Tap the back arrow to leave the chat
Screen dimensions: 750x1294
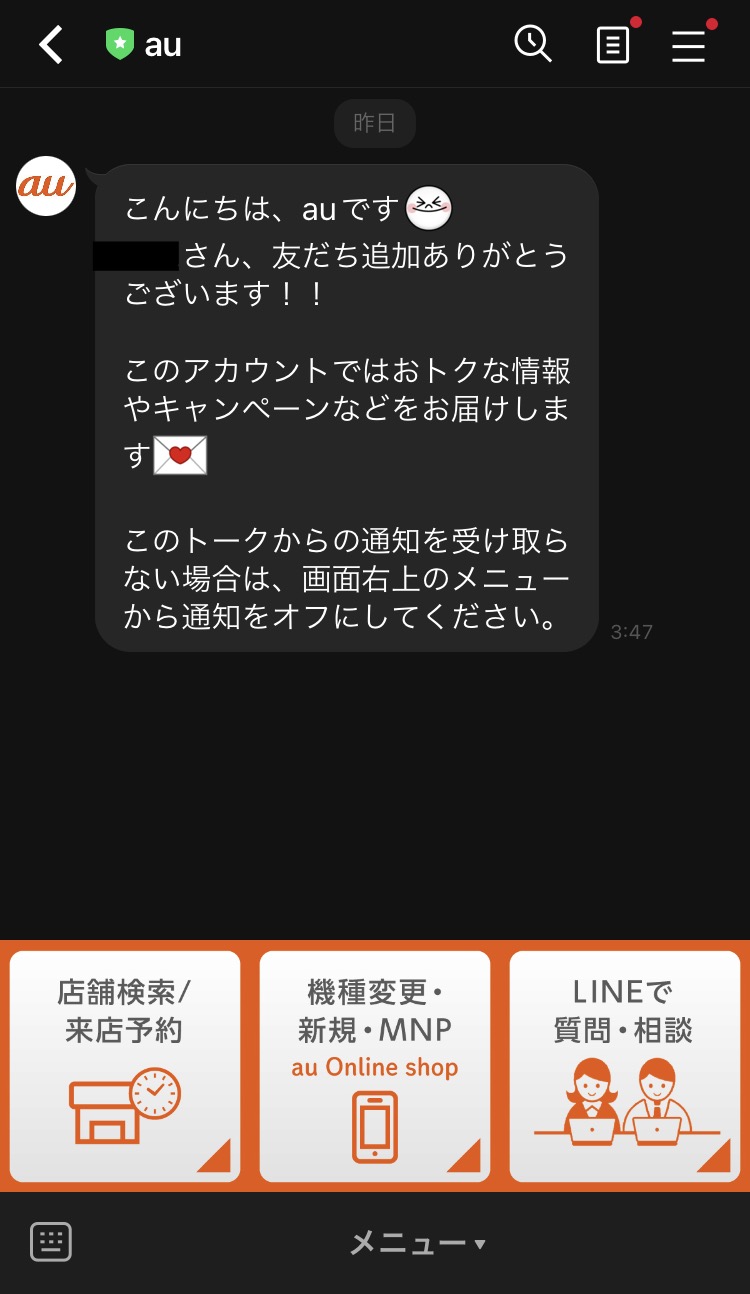[49, 44]
